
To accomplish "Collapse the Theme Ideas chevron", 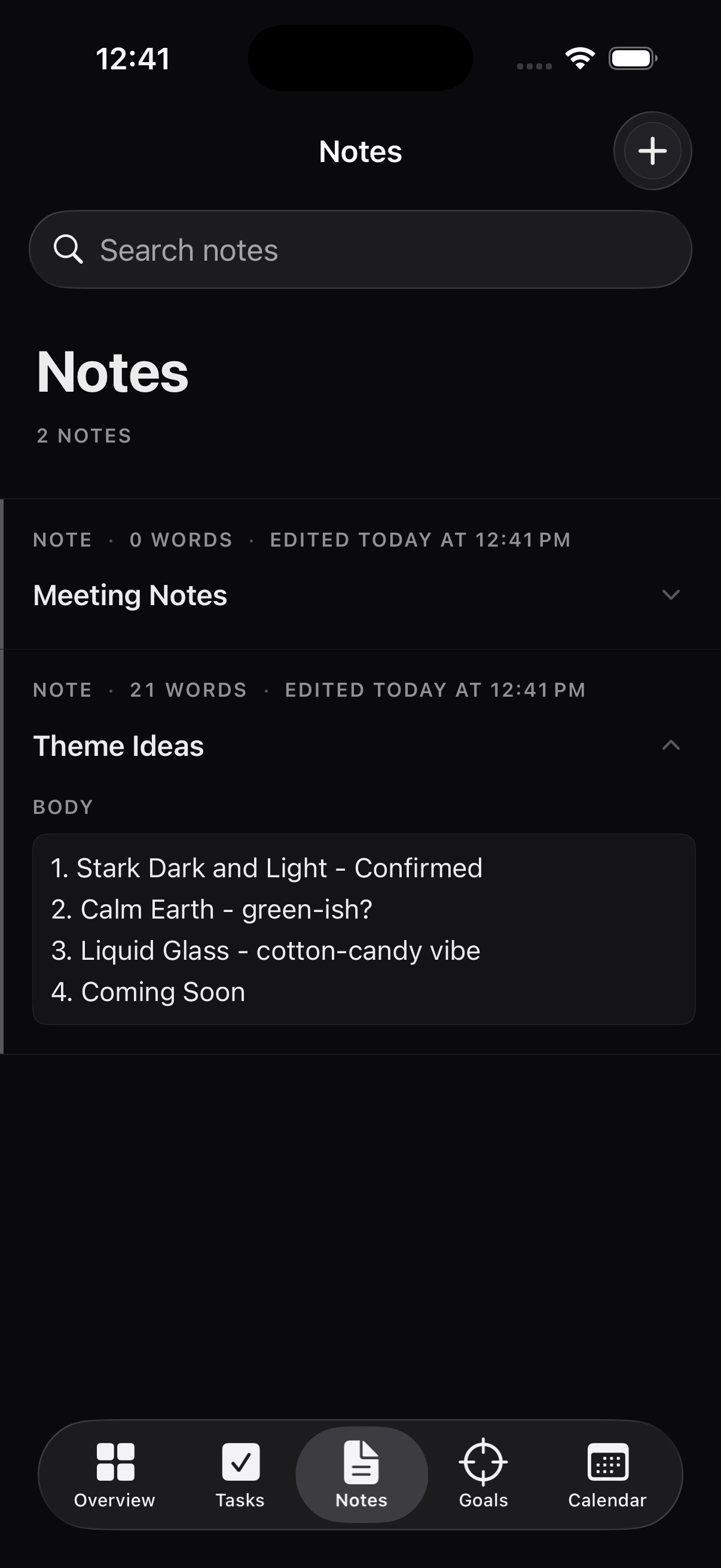I will coord(671,745).
